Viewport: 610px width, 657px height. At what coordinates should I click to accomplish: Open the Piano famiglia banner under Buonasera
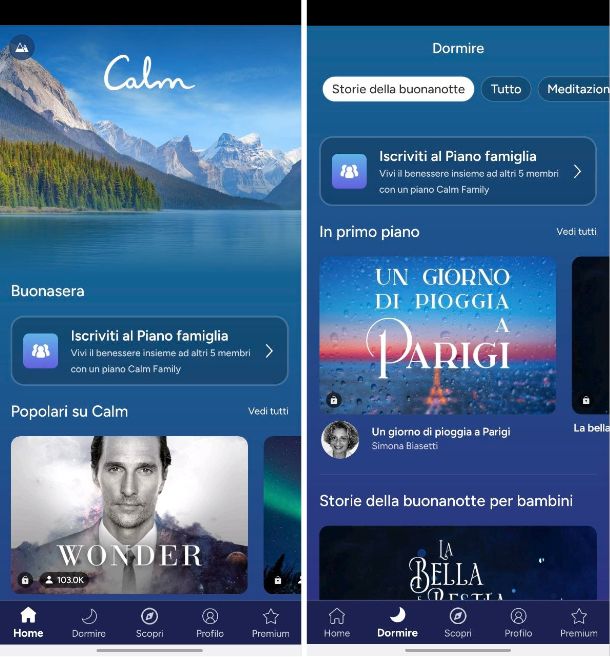(x=150, y=351)
